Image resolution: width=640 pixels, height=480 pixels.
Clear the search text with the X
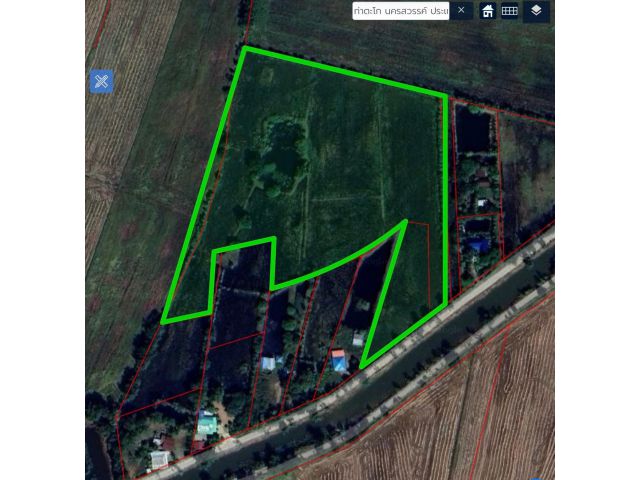(461, 10)
